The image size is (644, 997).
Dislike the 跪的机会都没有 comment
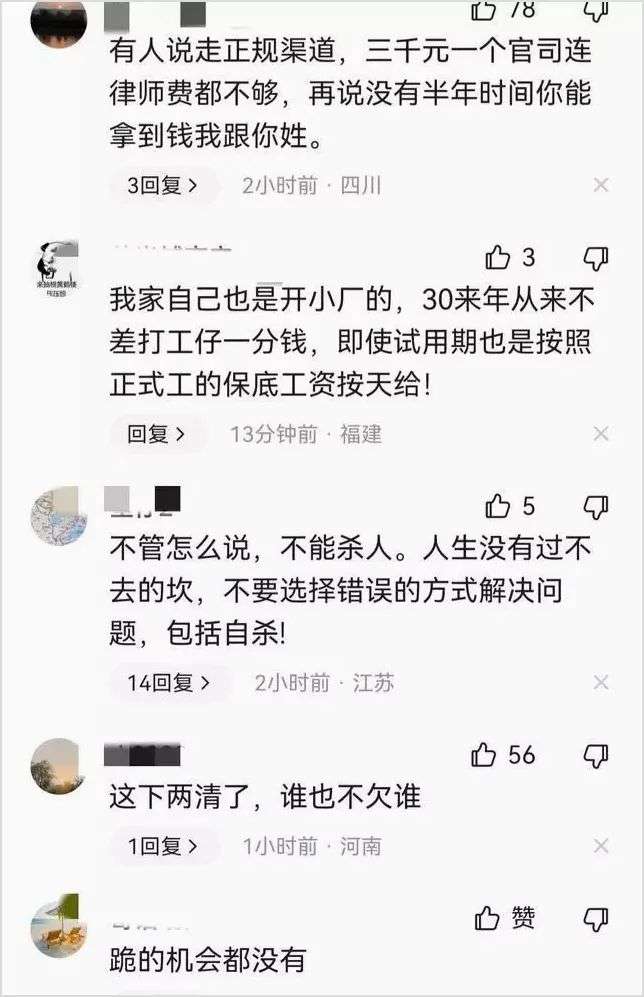[x=596, y=918]
